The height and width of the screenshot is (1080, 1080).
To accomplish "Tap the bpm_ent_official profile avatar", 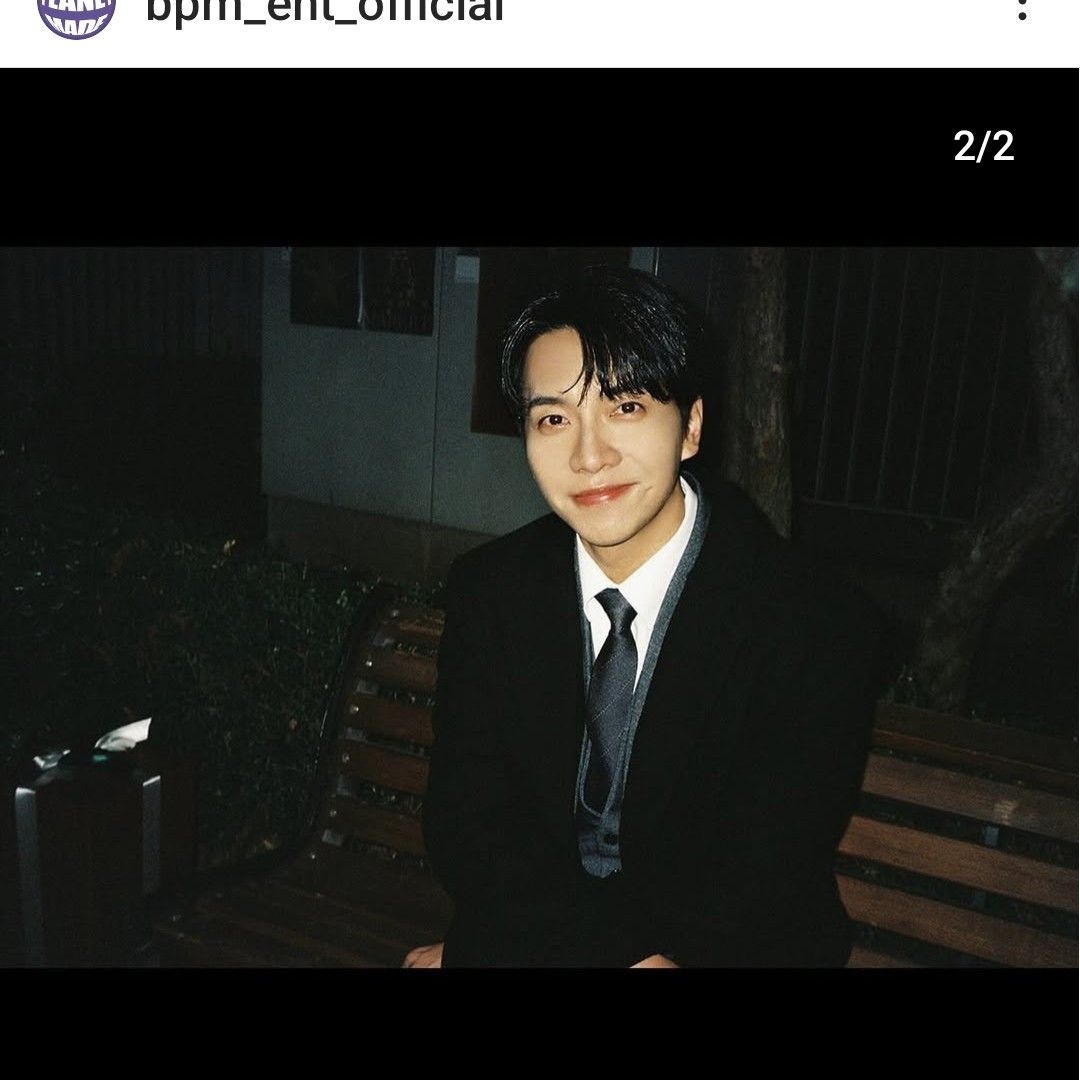I will click(x=76, y=12).
